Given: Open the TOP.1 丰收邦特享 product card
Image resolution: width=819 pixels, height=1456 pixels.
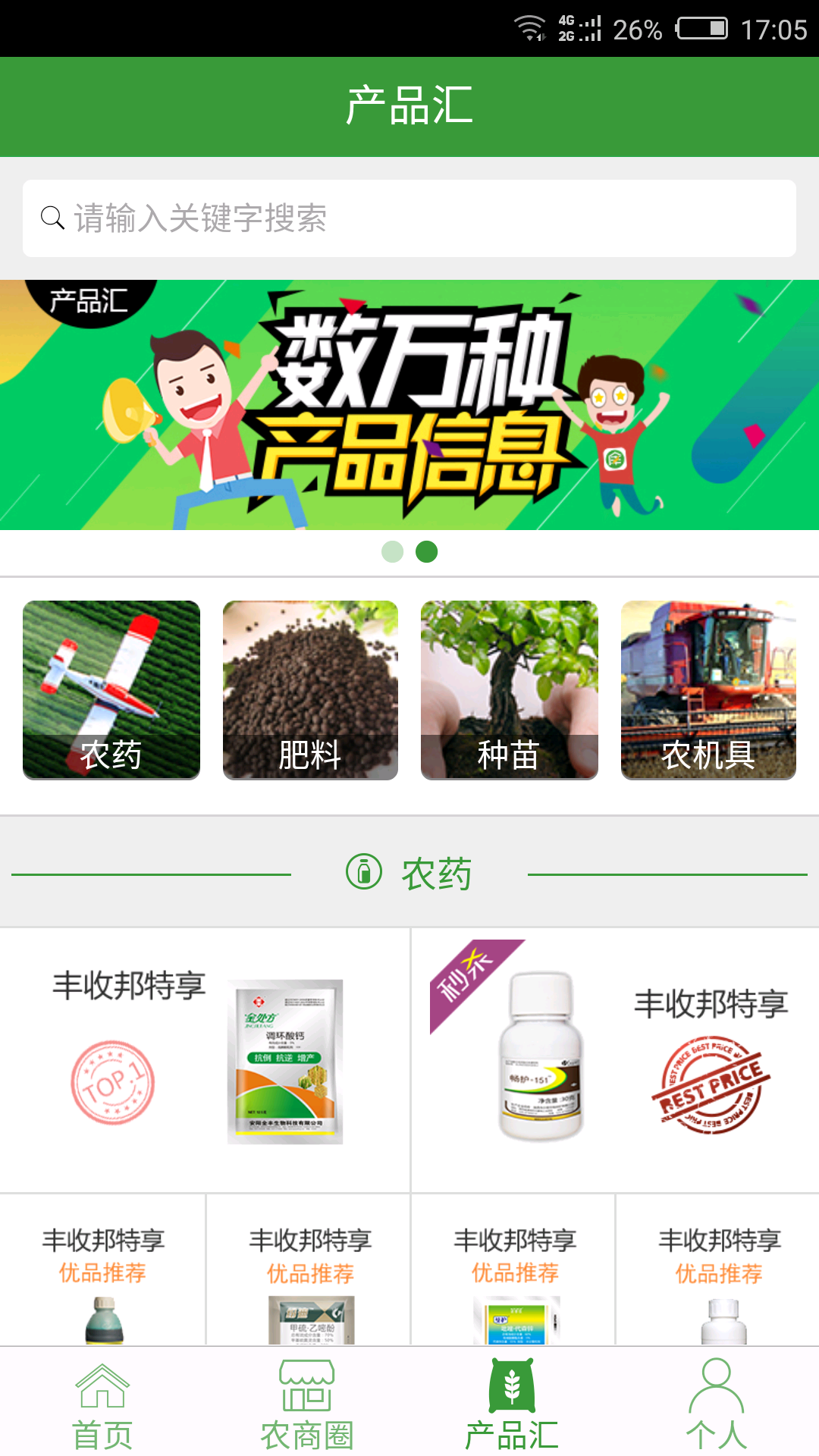Looking at the screenshot, I should point(205,1059).
